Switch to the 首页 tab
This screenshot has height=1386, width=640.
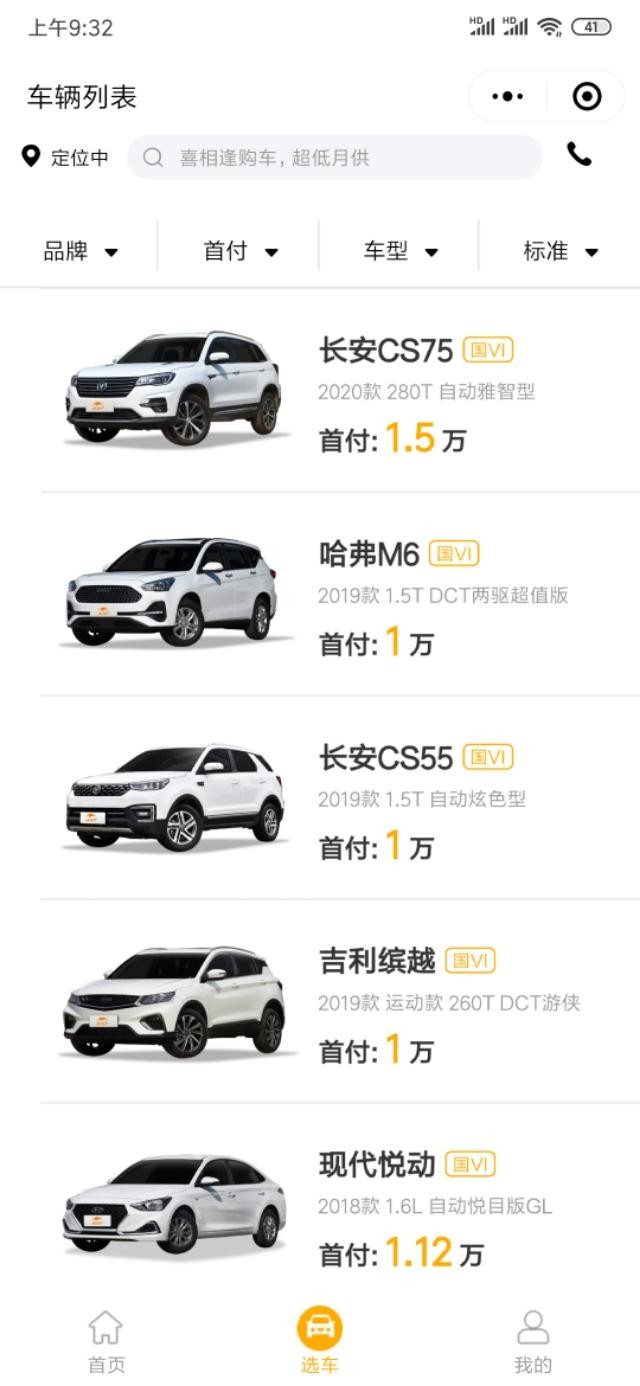click(x=106, y=1342)
